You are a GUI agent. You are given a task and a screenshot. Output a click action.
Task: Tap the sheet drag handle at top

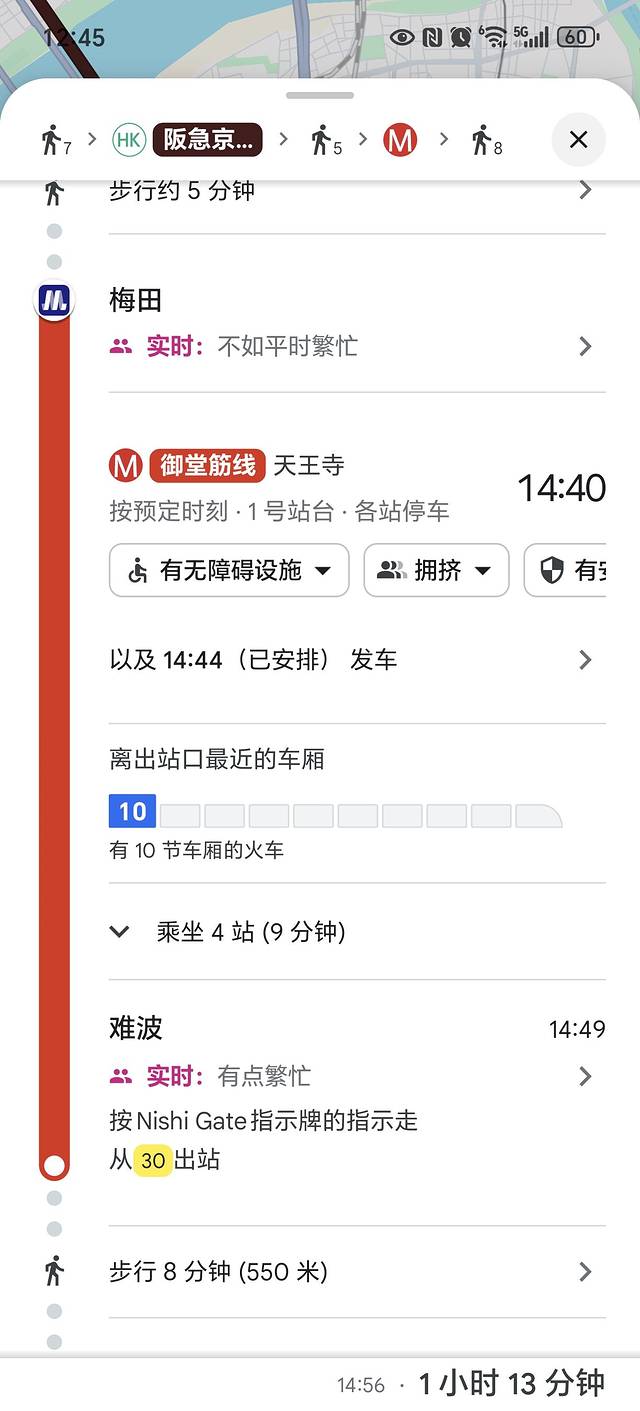pyautogui.click(x=319, y=96)
